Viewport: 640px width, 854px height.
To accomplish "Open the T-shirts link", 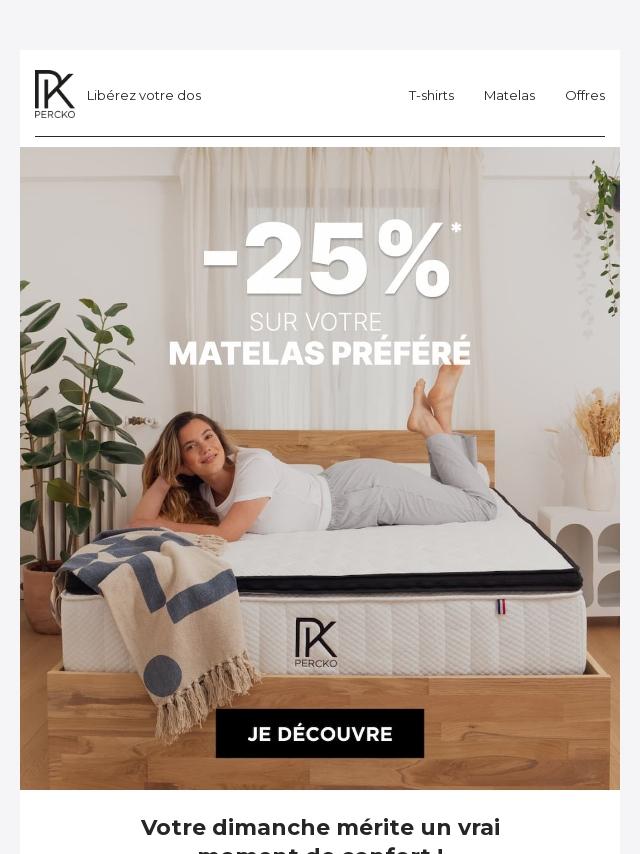I will click(431, 96).
